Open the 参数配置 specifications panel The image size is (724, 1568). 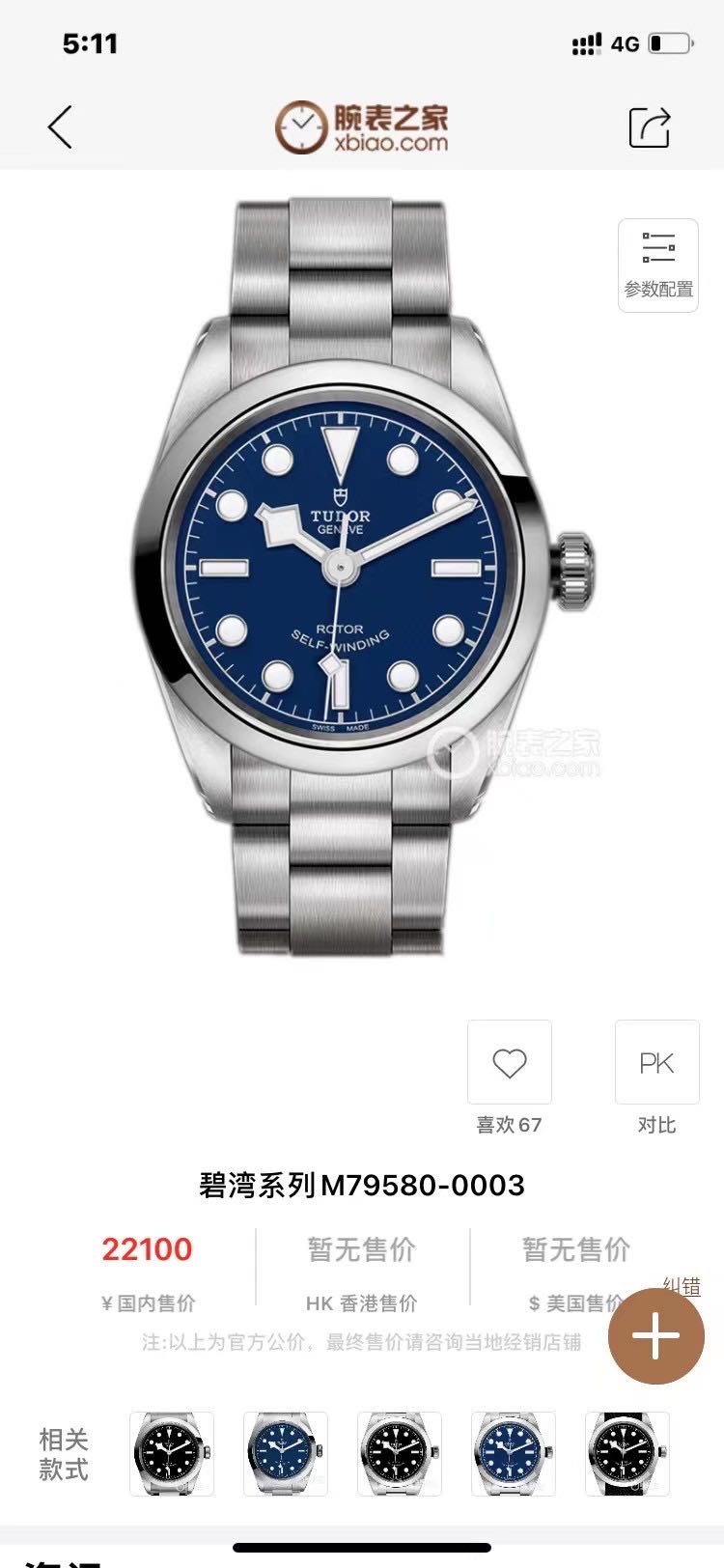pos(658,265)
